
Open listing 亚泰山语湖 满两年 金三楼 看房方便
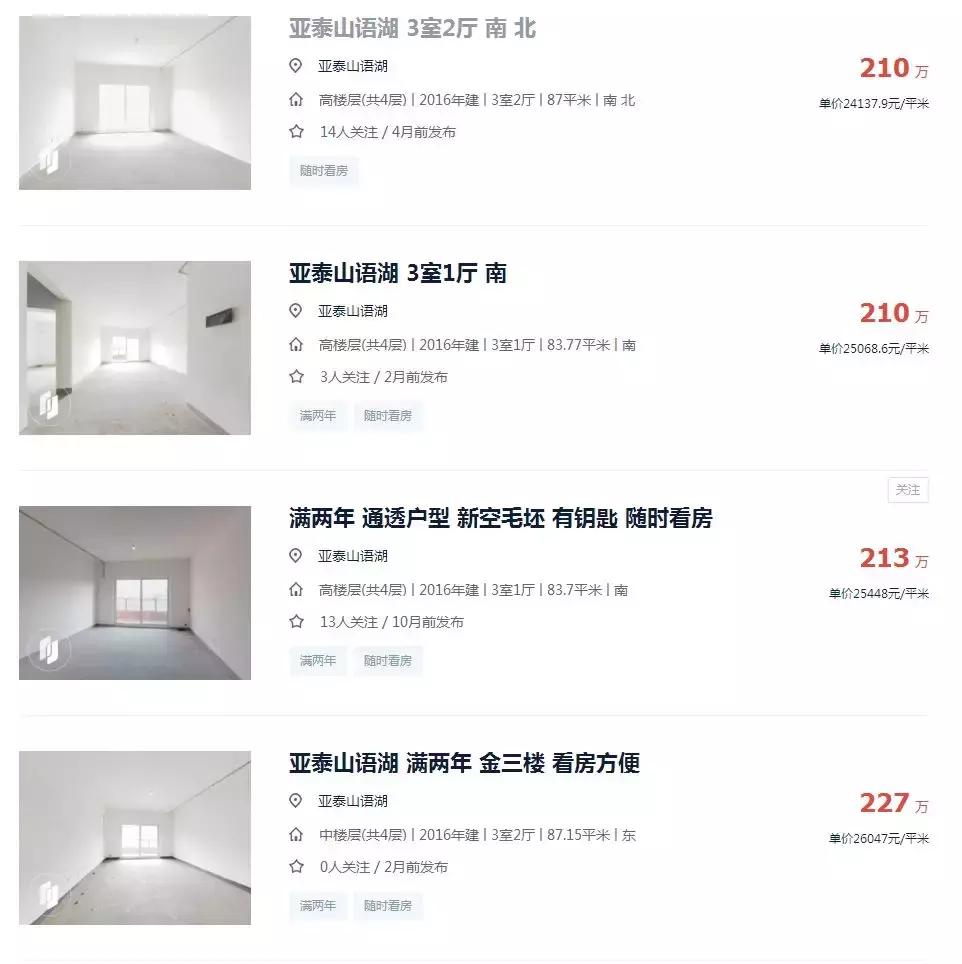464,764
